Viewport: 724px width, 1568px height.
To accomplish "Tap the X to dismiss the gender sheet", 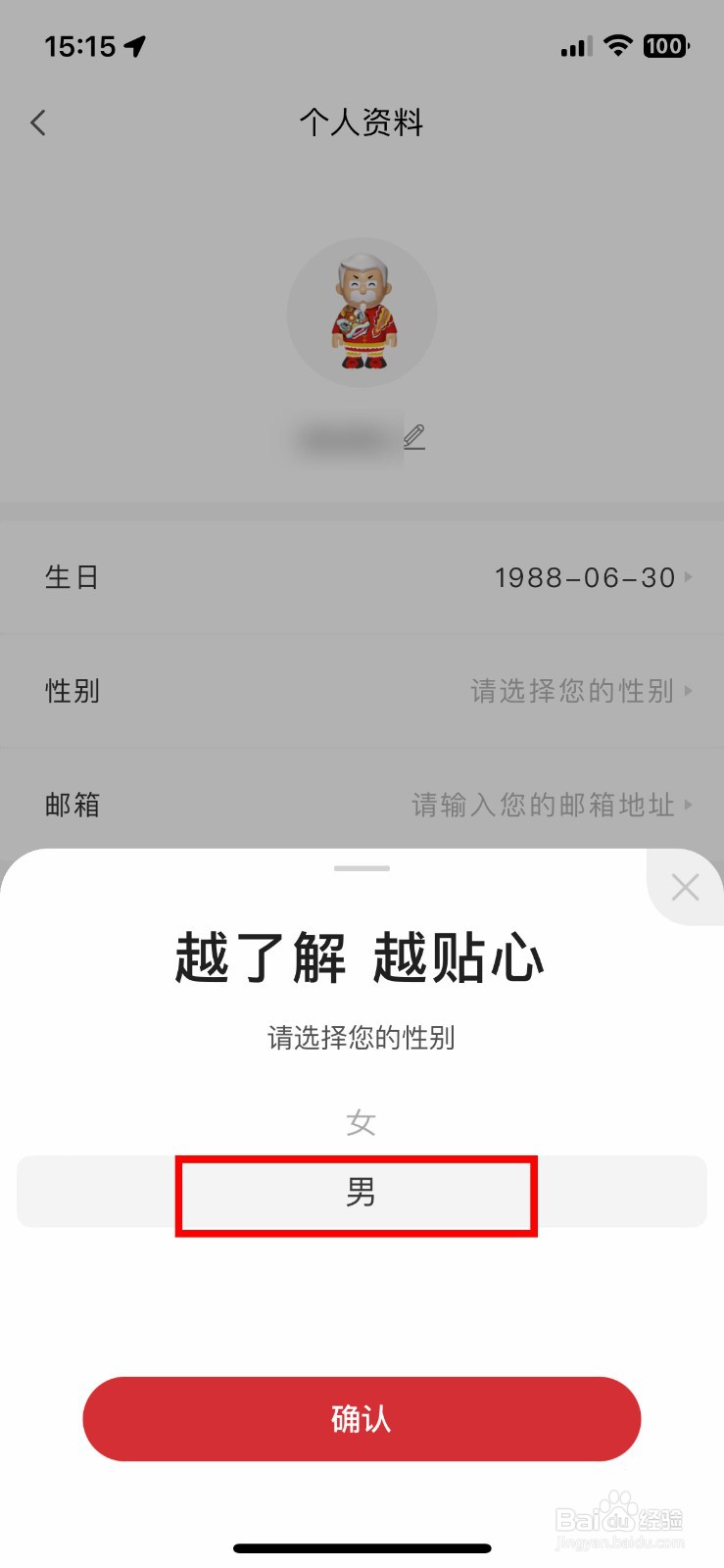I will point(685,887).
